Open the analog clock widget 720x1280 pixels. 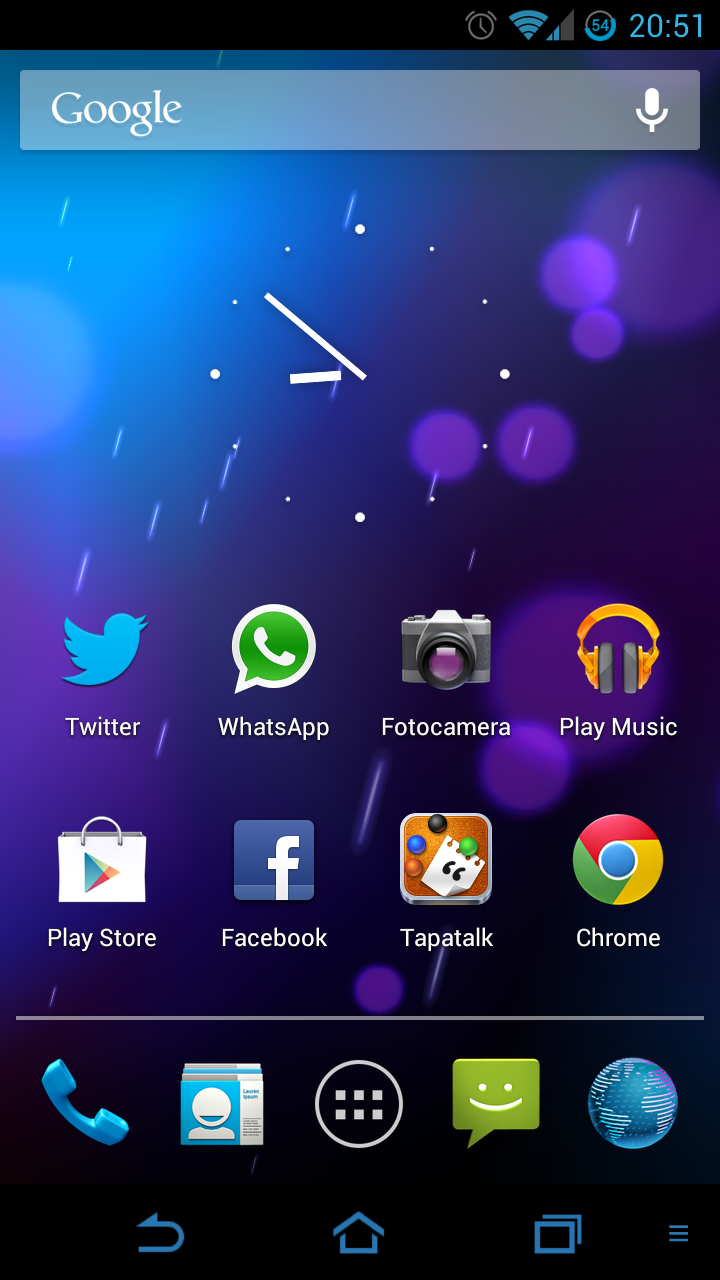(x=360, y=374)
